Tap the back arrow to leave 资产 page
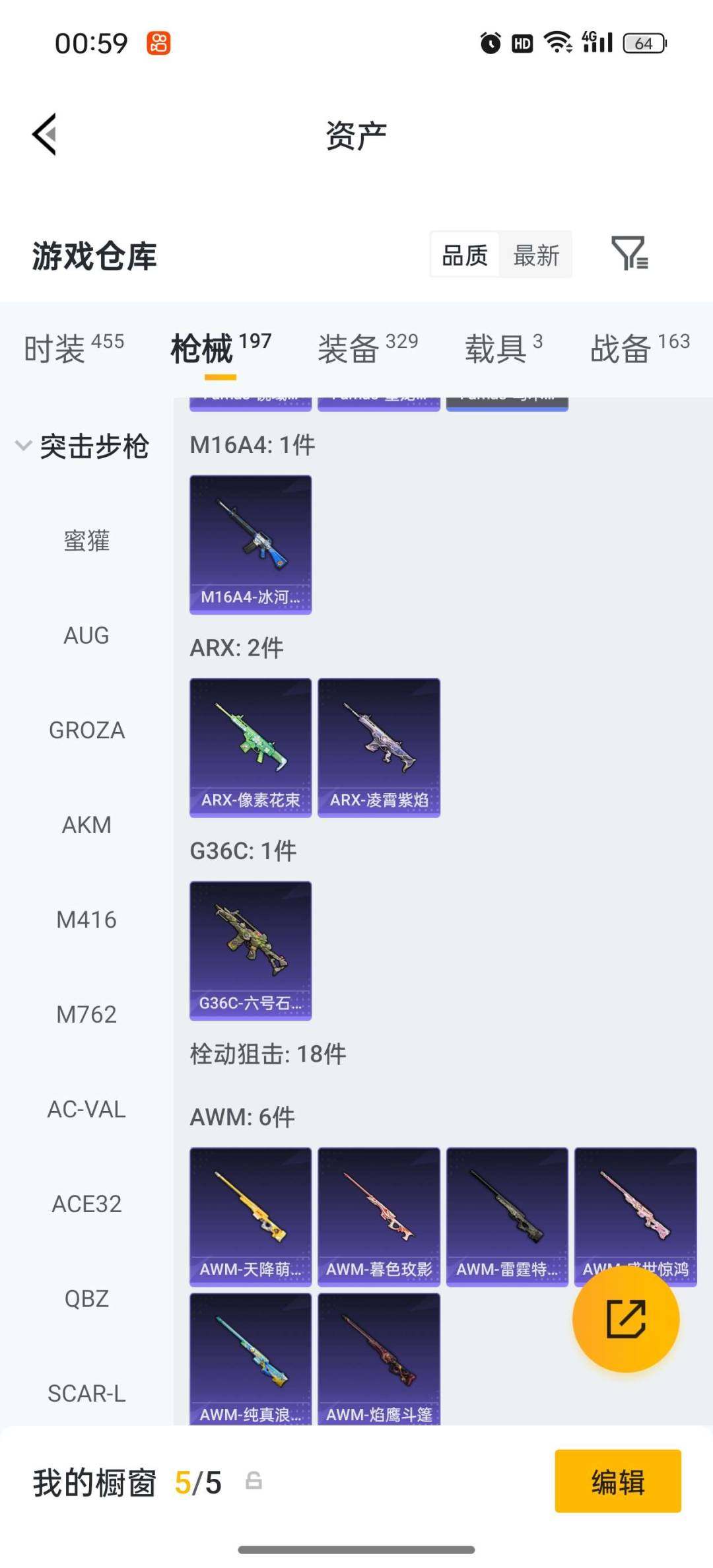Viewport: 713px width, 1568px height. tap(44, 133)
